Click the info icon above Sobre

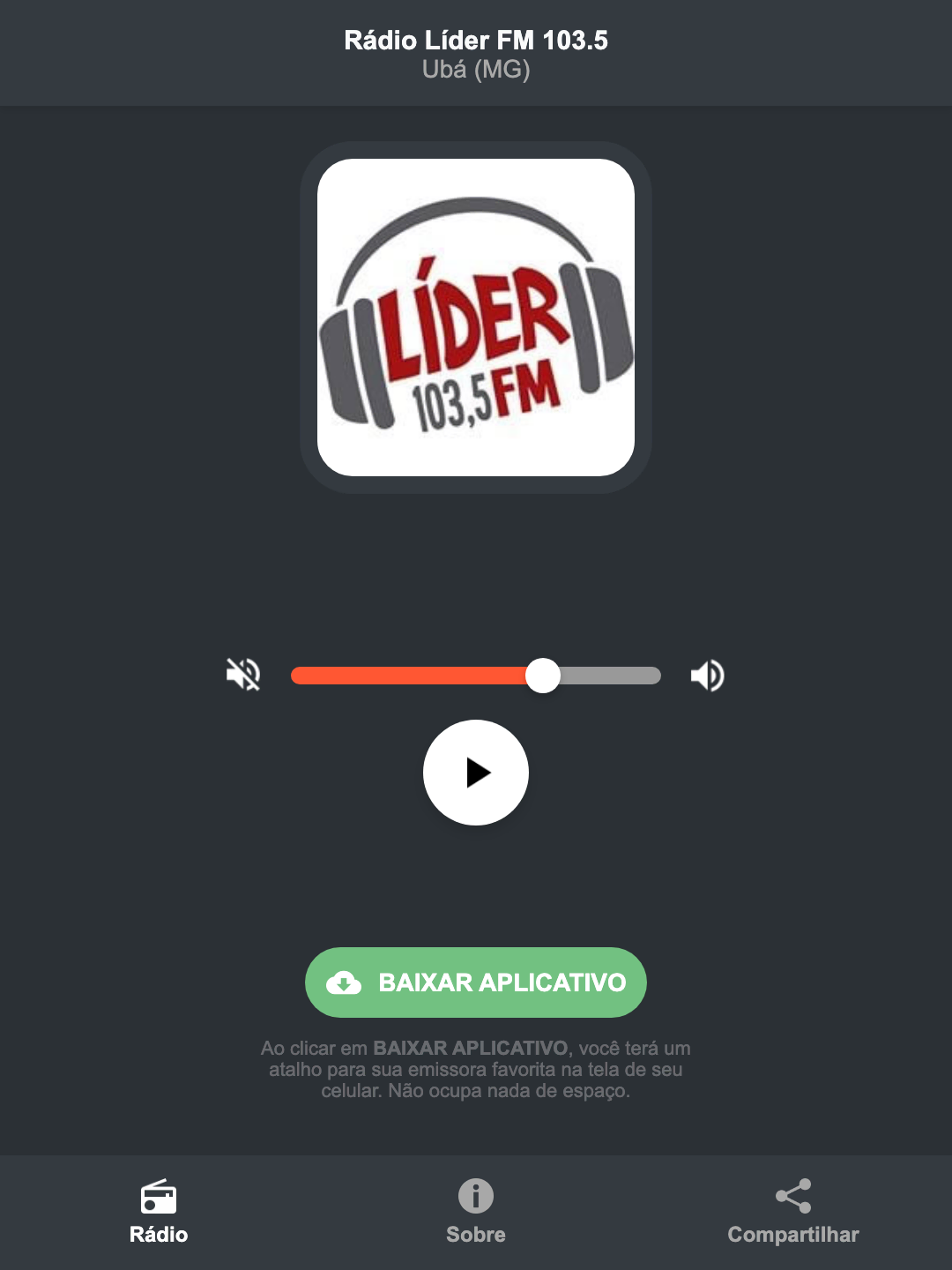475,1198
